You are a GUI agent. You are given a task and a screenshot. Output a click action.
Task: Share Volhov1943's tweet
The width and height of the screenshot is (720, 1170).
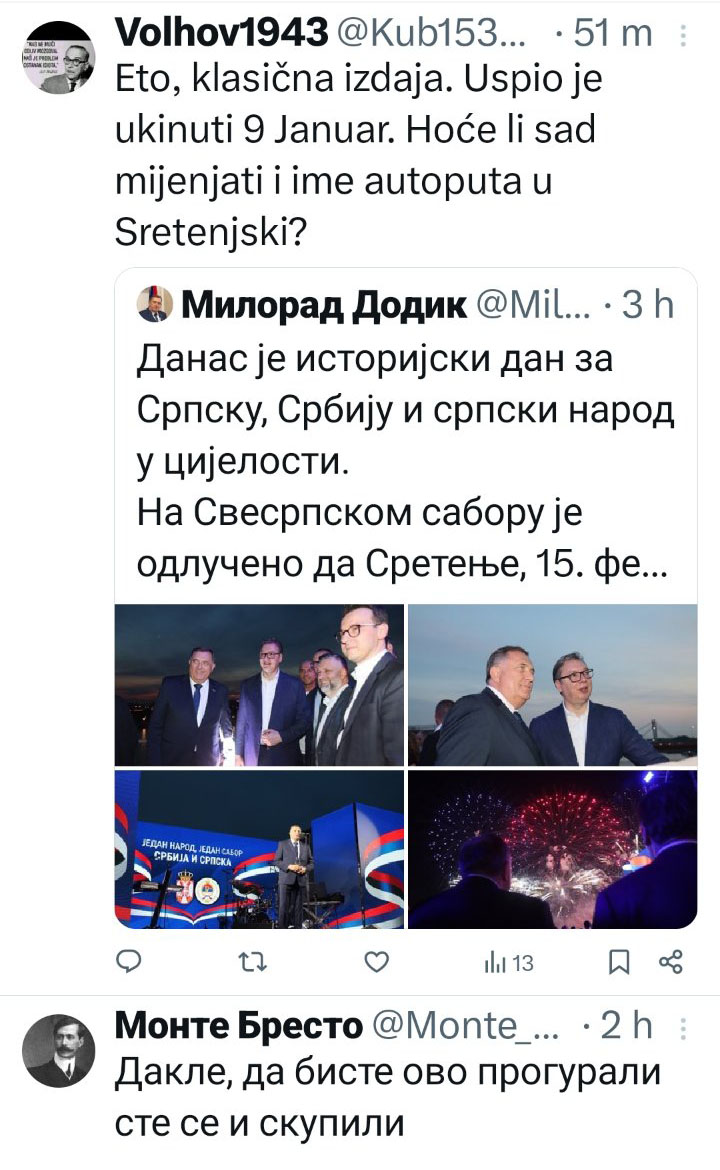672,963
